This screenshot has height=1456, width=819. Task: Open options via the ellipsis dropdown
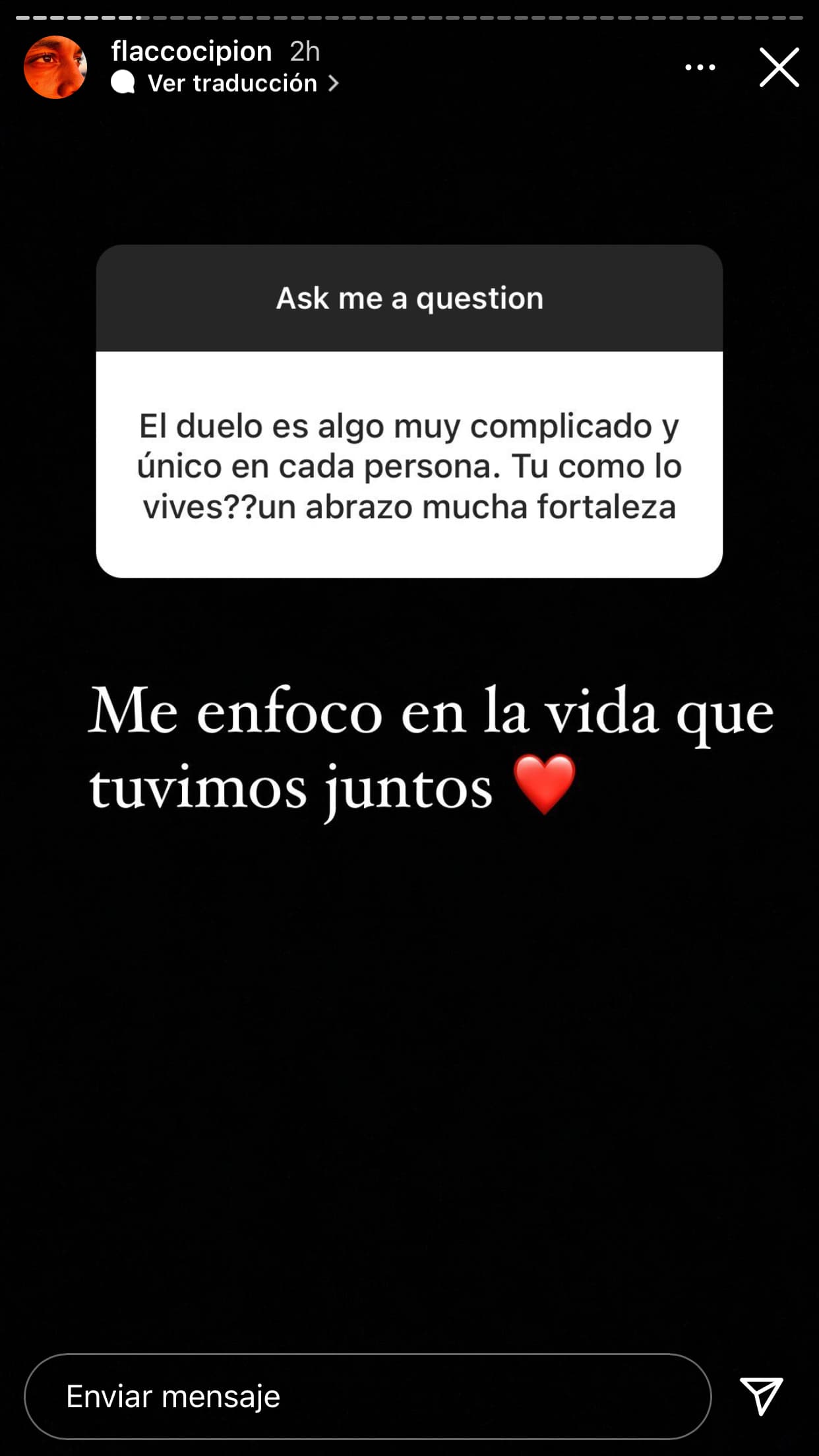(x=700, y=67)
